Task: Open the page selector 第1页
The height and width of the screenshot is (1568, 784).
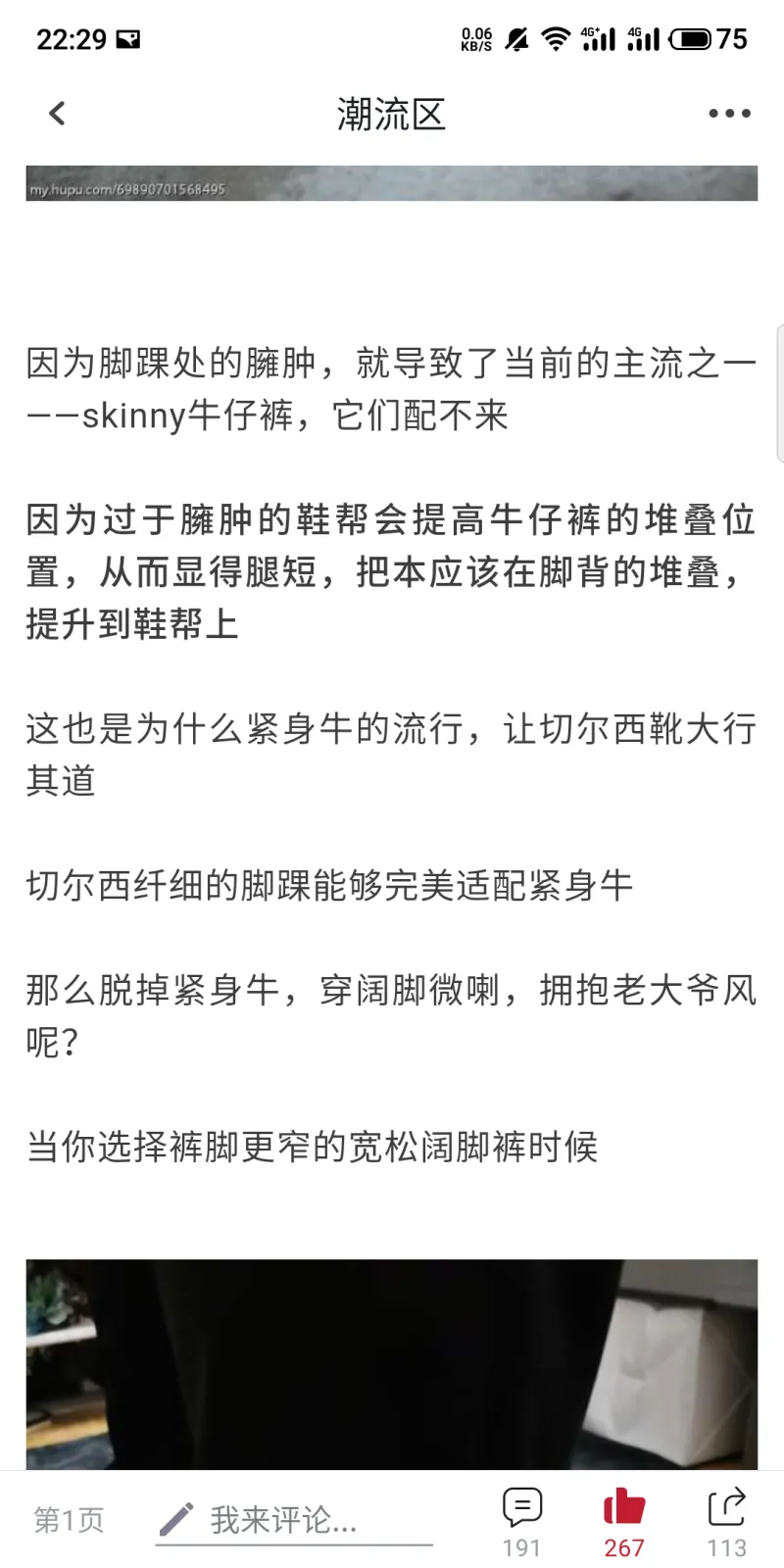Action: pos(69,1520)
